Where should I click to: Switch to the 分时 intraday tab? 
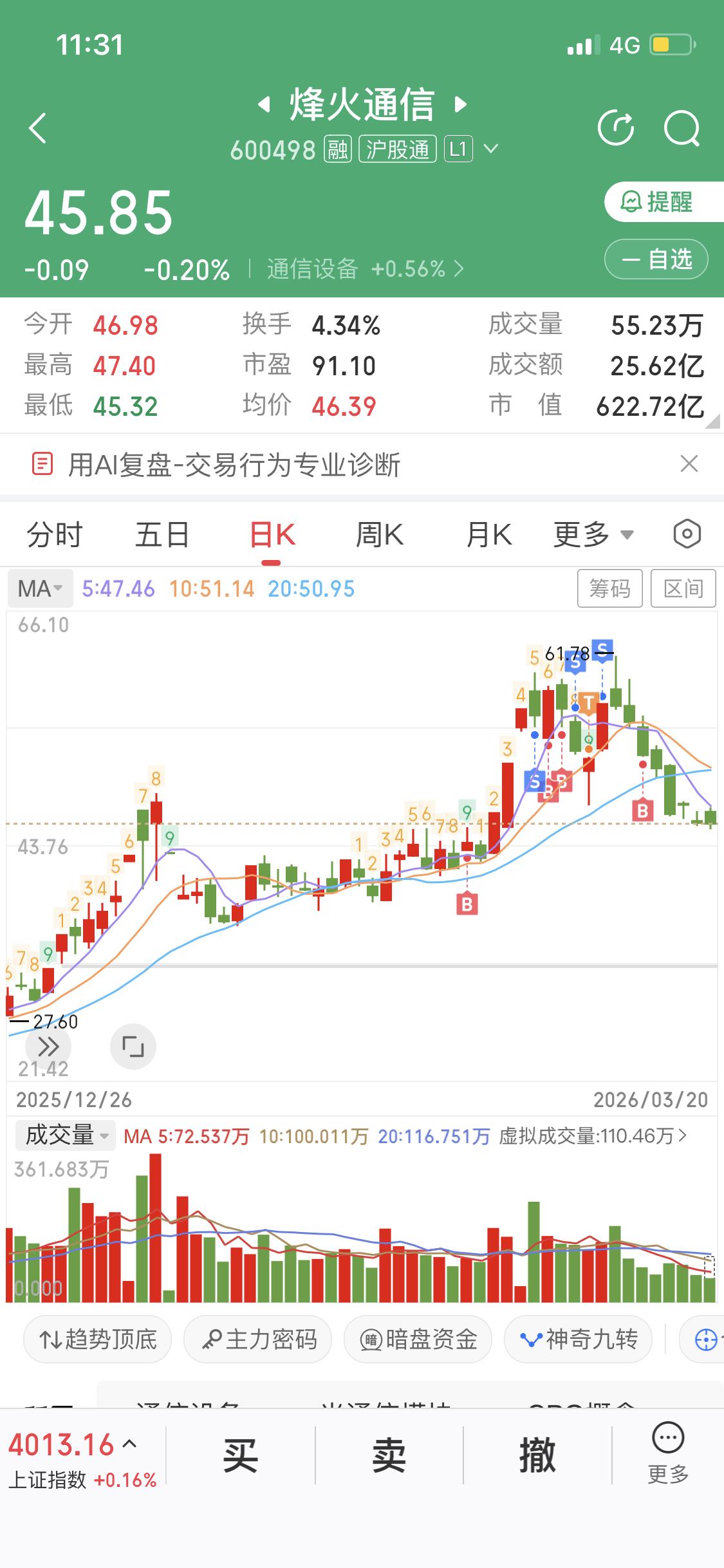pyautogui.click(x=53, y=534)
